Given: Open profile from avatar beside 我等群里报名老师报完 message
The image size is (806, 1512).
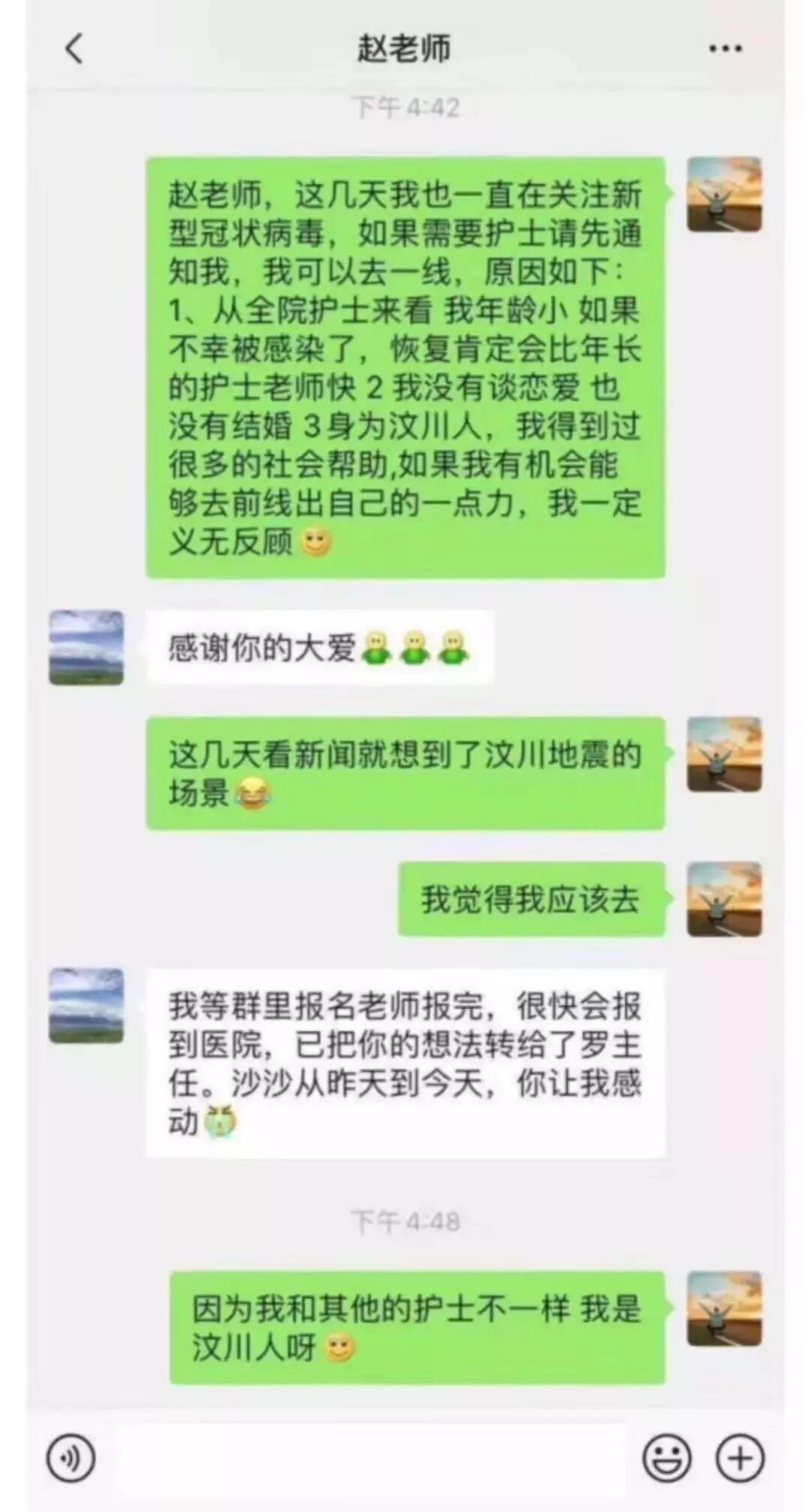Looking at the screenshot, I should (86, 1006).
